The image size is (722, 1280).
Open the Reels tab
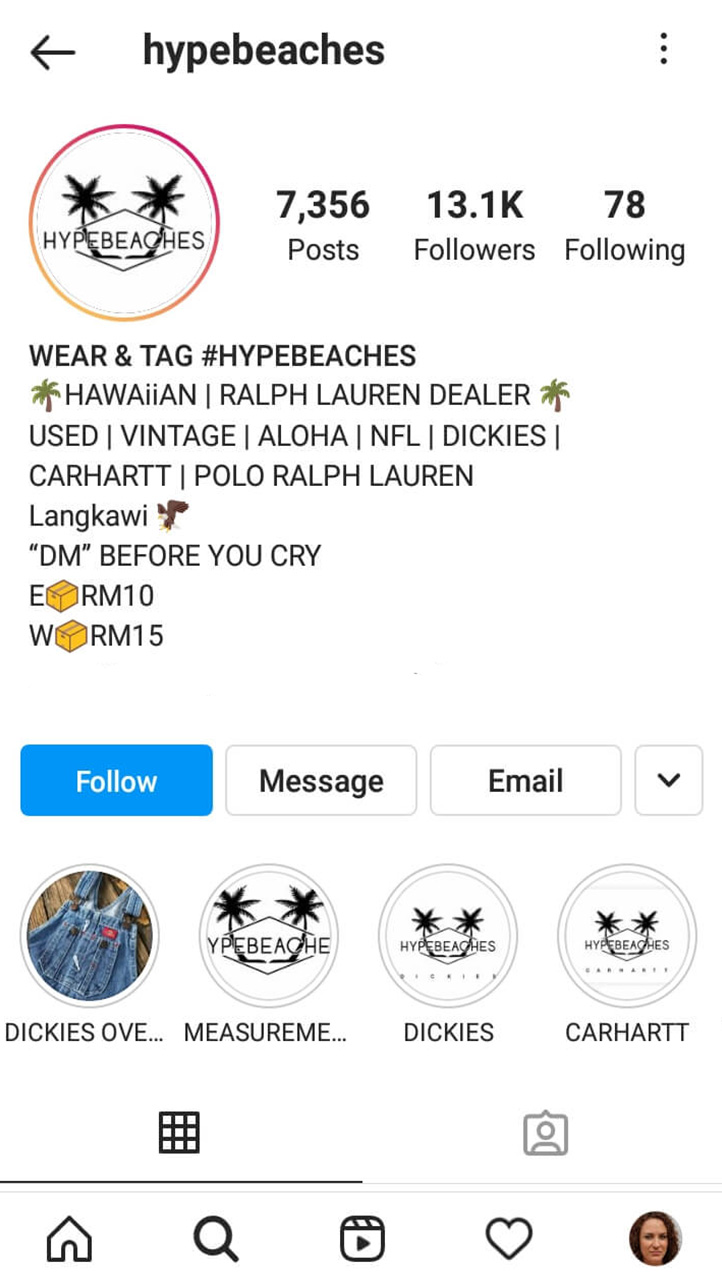tap(362, 1240)
